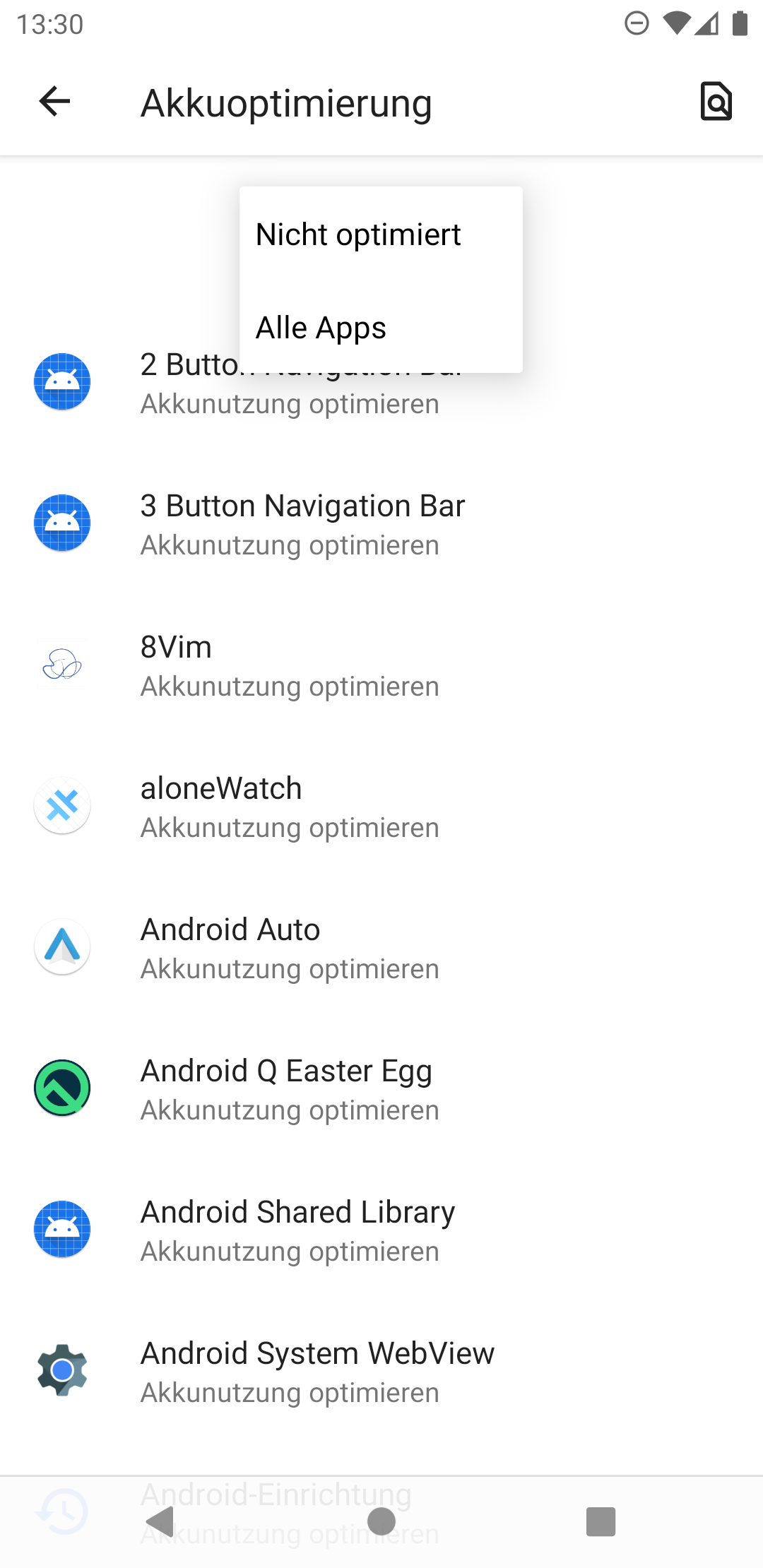Go back from Akkuoptimierung
The image size is (763, 1568).
(55, 102)
